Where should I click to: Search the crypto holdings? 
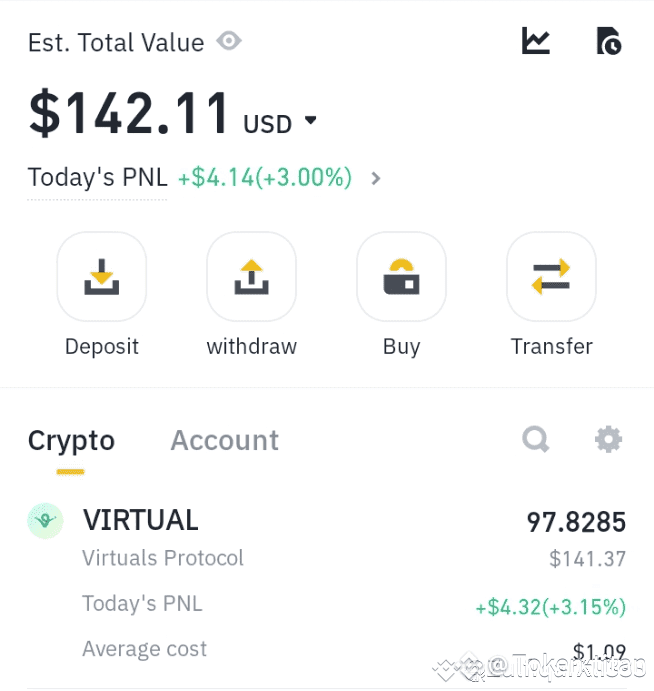click(x=536, y=439)
